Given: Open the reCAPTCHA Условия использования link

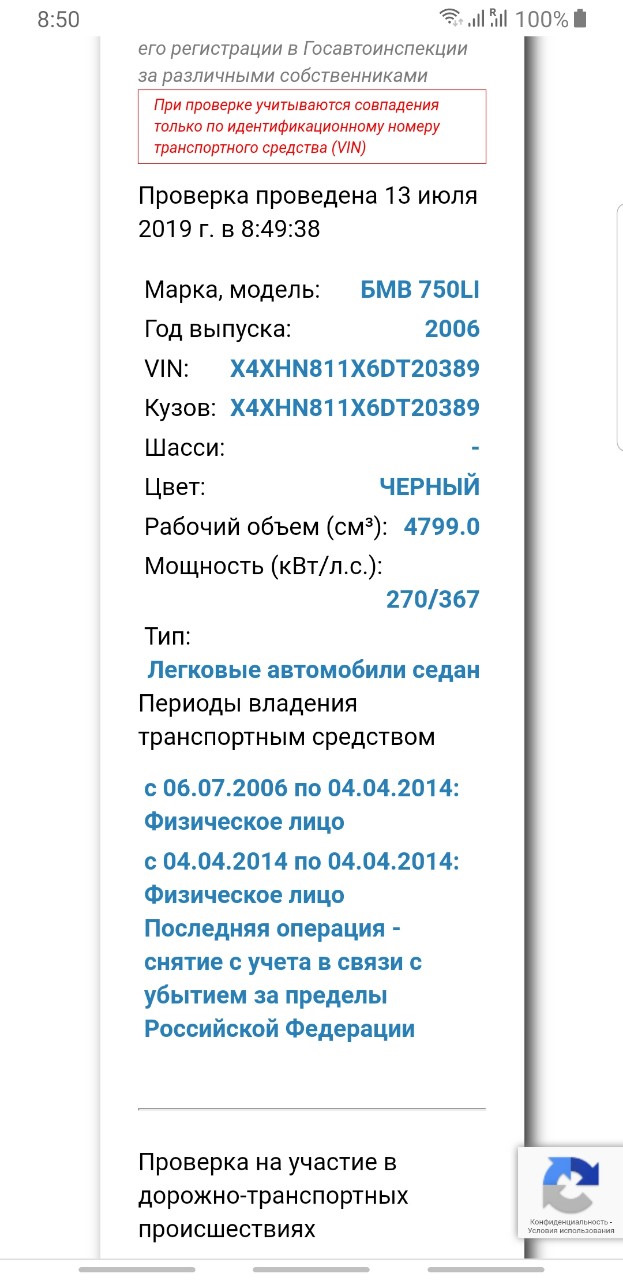Looking at the screenshot, I should (x=571, y=1231).
